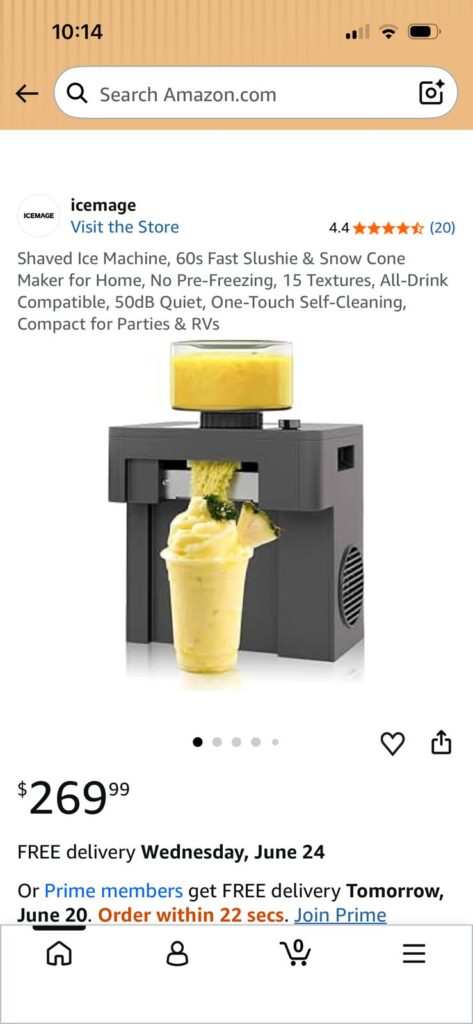Viewport: 473px width, 1024px height.
Task: Open the hamburger menu tab
Action: point(414,954)
